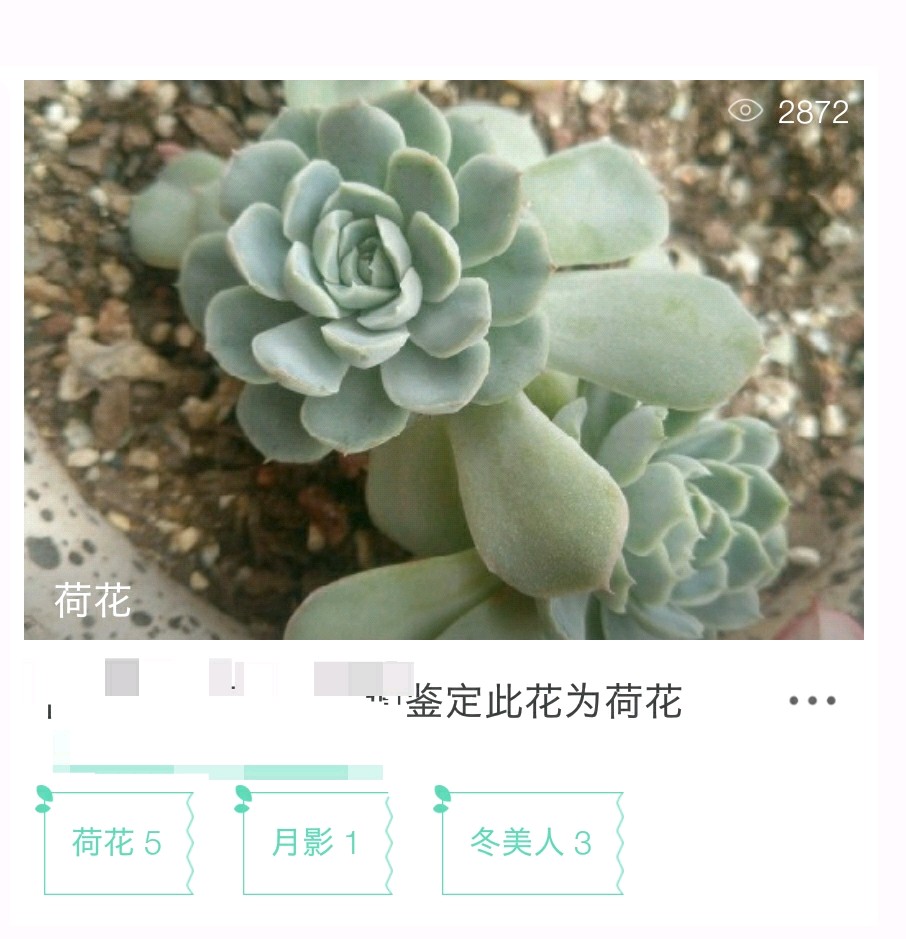Image resolution: width=906 pixels, height=939 pixels.
Task: Open the three-dot more options menu
Action: click(811, 701)
